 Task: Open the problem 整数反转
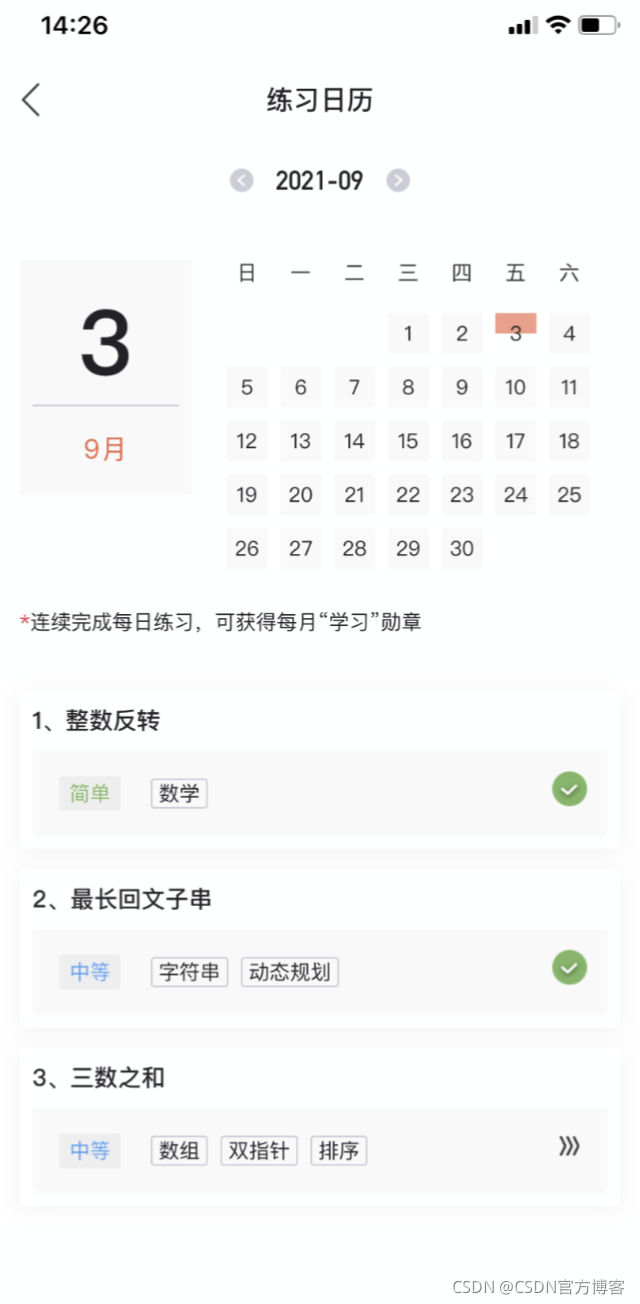pos(320,770)
